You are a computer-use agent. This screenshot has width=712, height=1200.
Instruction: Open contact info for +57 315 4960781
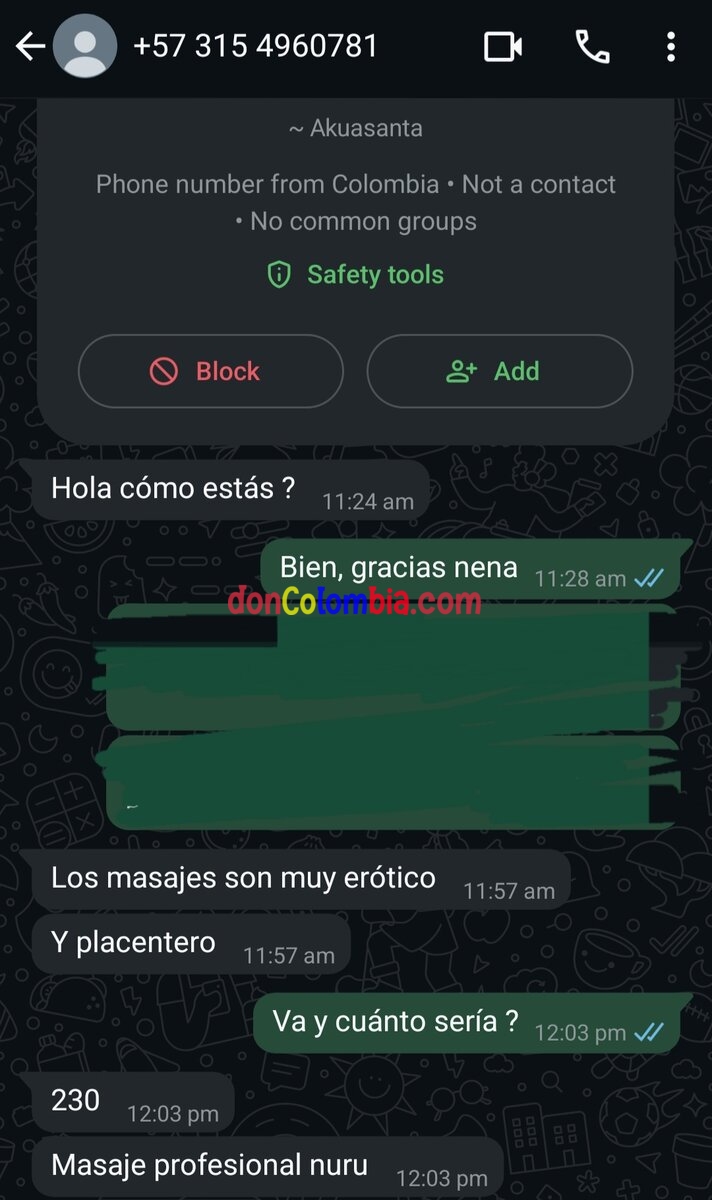pos(255,46)
